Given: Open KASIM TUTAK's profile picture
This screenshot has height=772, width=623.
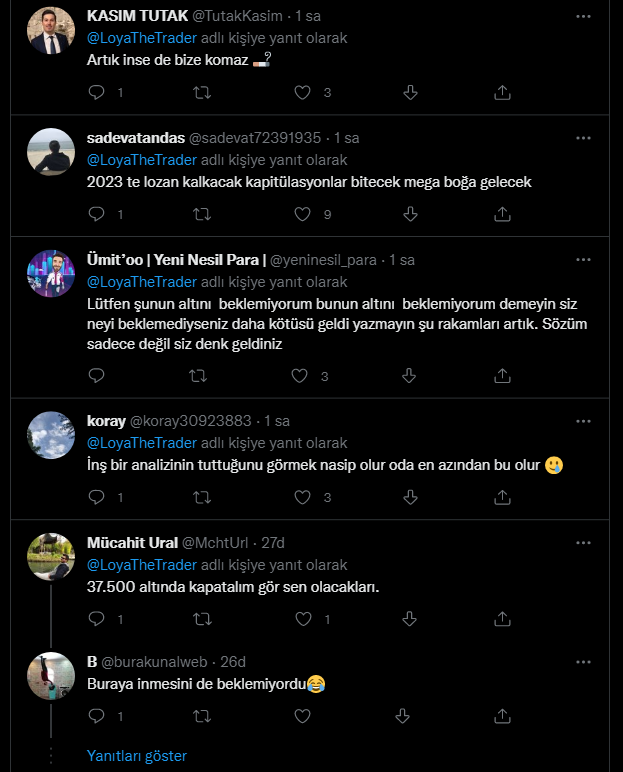Looking at the screenshot, I should [51, 30].
